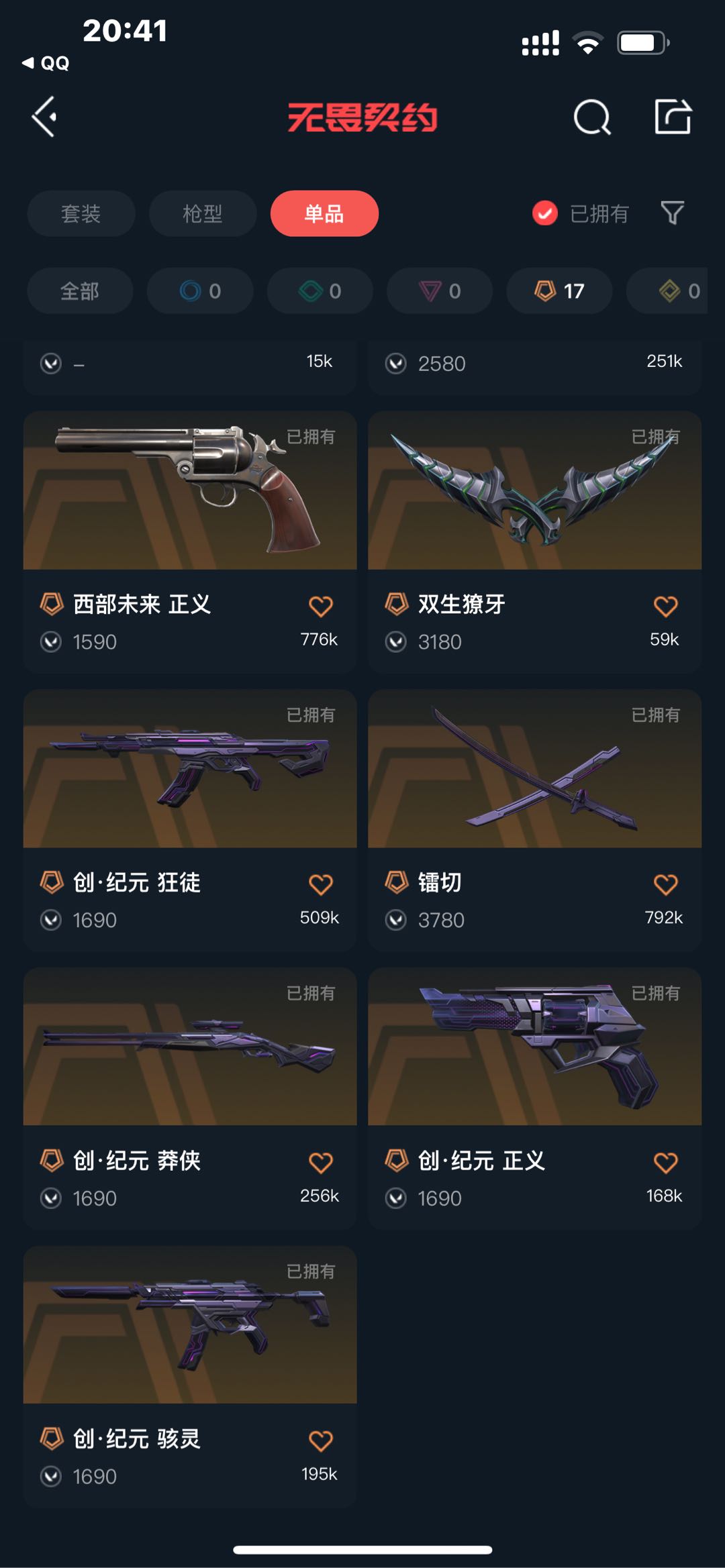725x1568 pixels.
Task: Share this page via share icon
Action: pyautogui.click(x=673, y=117)
